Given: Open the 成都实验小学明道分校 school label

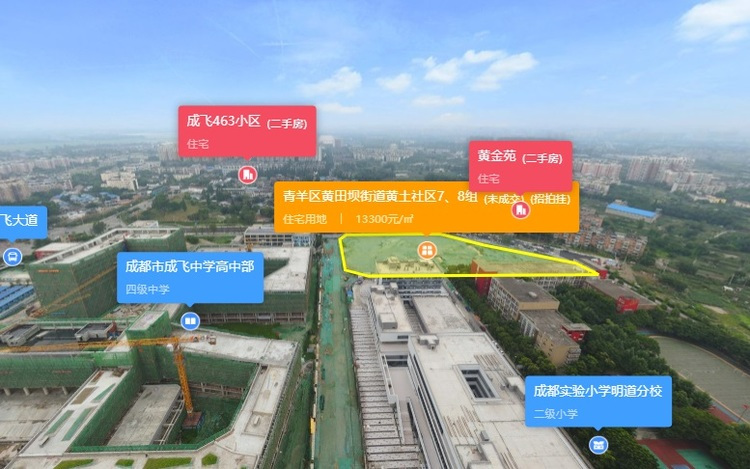Looking at the screenshot, I should [598, 401].
